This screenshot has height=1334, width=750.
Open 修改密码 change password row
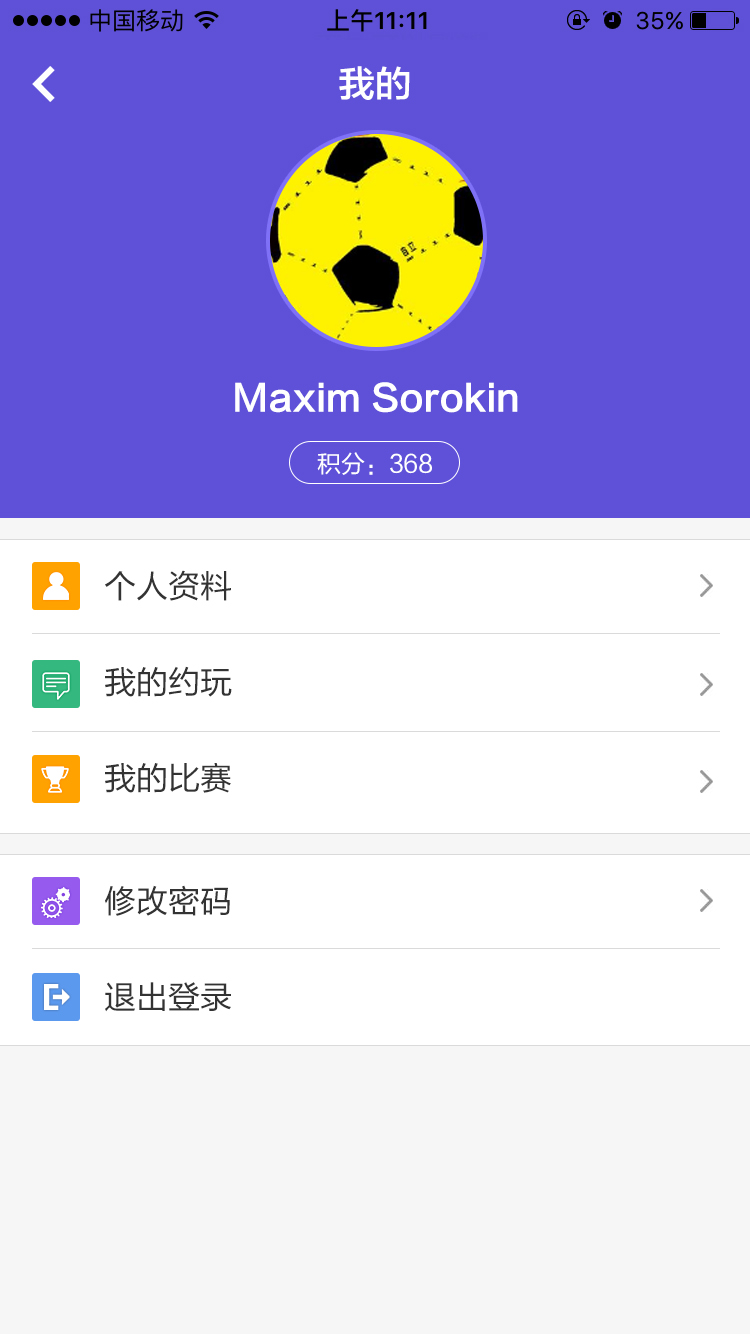click(x=375, y=901)
